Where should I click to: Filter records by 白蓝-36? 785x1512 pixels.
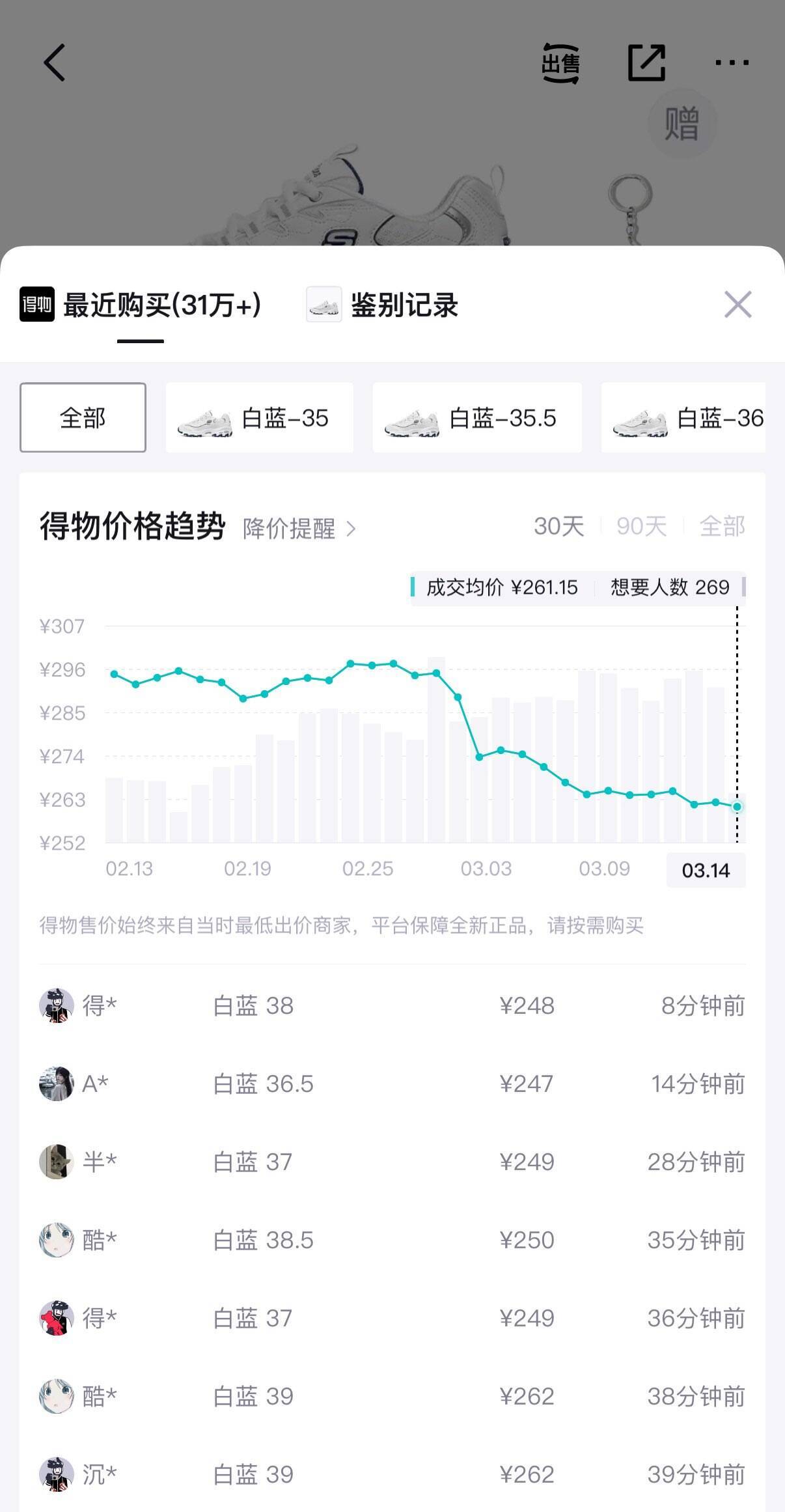click(685, 417)
